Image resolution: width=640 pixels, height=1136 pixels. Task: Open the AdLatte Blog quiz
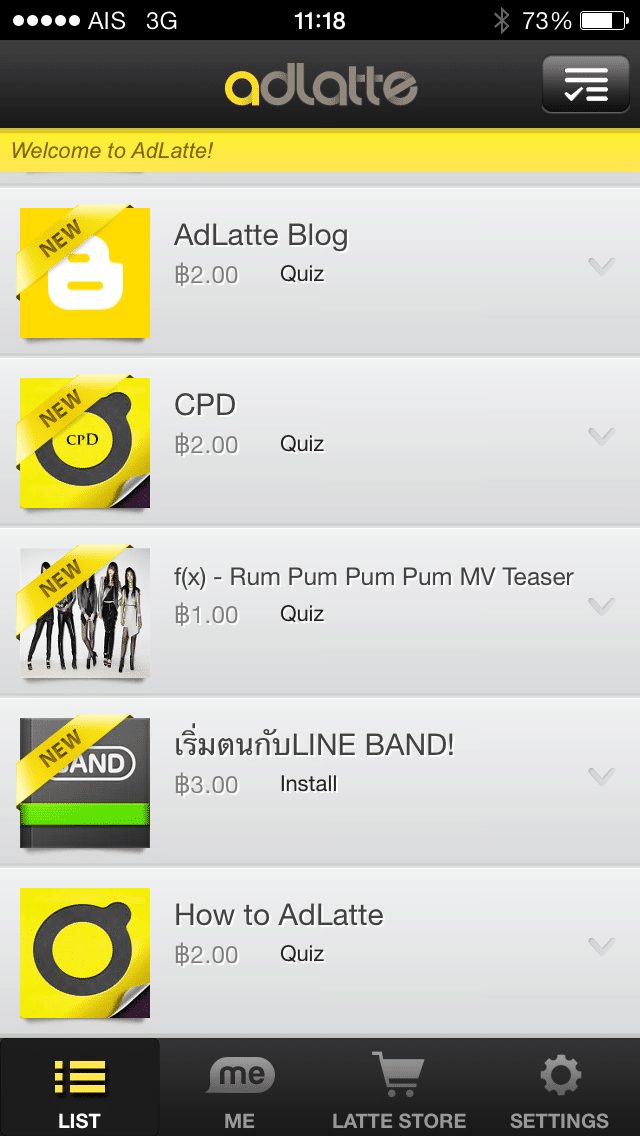click(320, 272)
